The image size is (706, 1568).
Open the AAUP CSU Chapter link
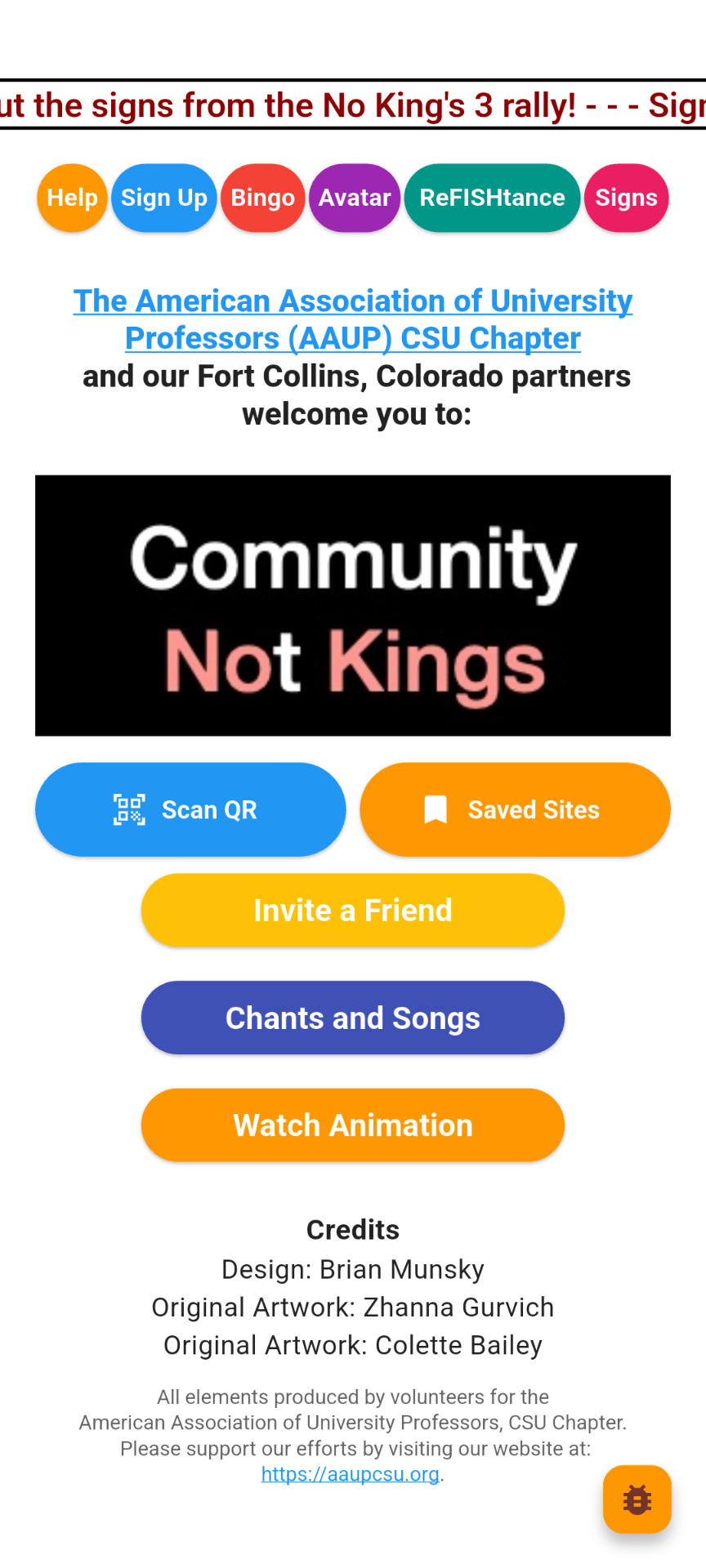coord(353,318)
